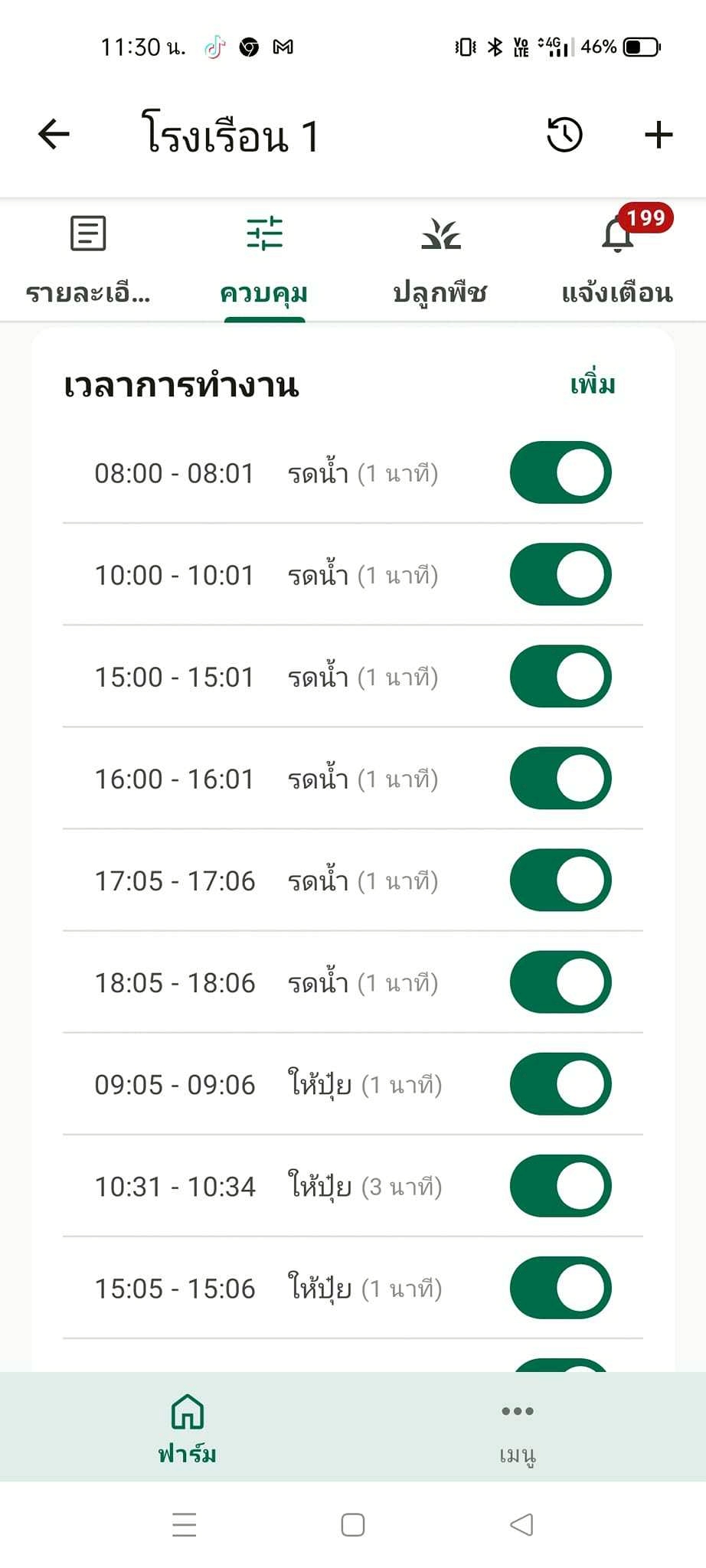Go back using the top arrow
This screenshot has width=706, height=1568.
point(54,135)
